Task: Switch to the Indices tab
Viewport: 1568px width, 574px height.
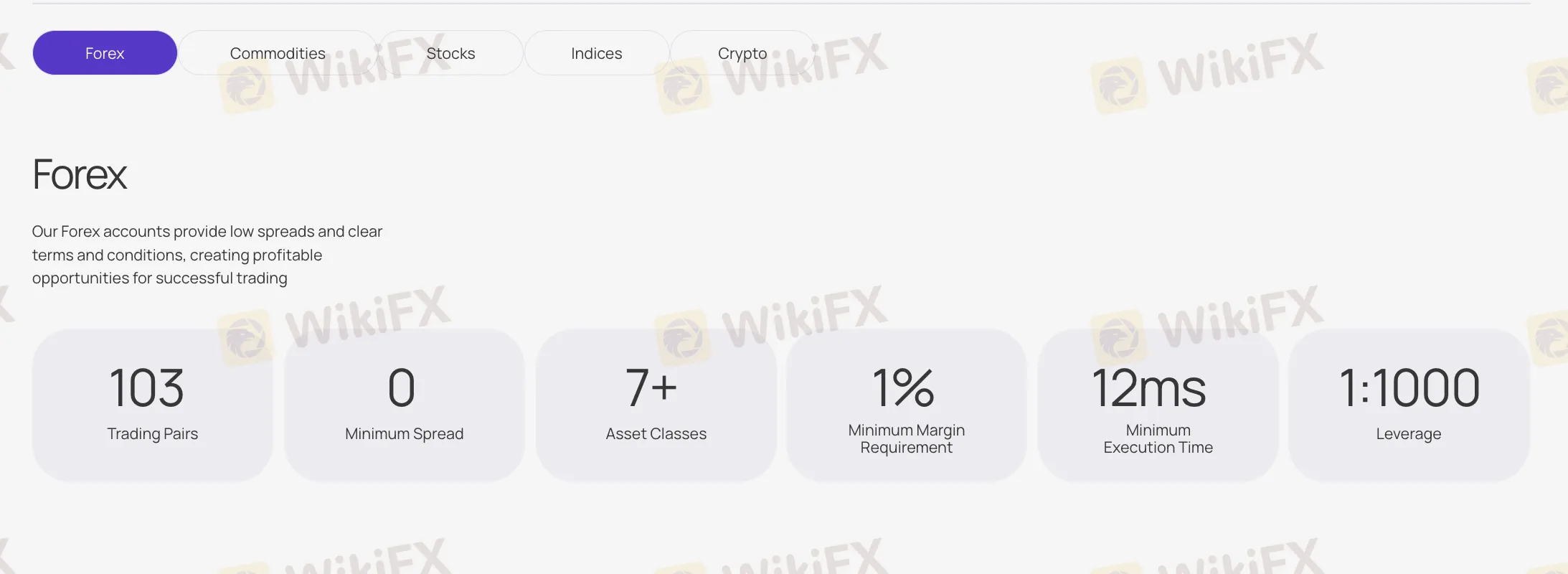Action: click(596, 53)
